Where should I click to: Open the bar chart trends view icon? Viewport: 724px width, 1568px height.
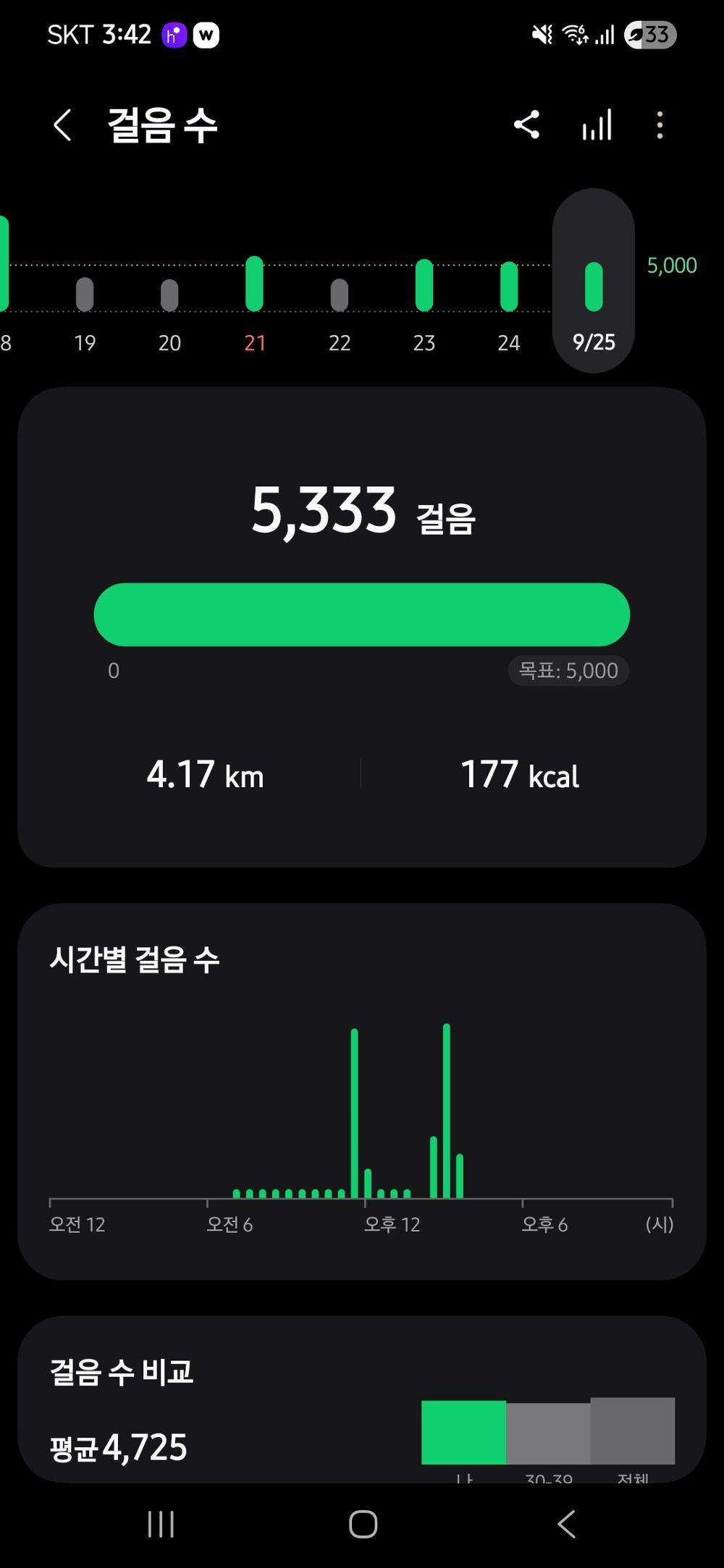[x=596, y=124]
